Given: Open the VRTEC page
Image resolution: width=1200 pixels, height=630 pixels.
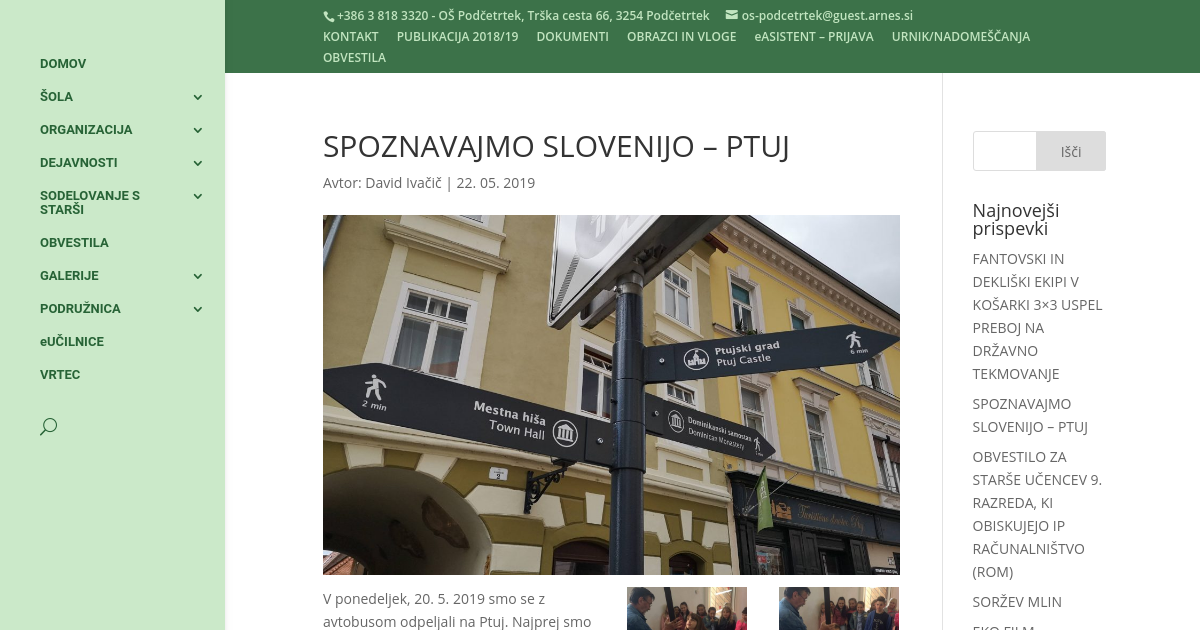Looking at the screenshot, I should coord(60,375).
